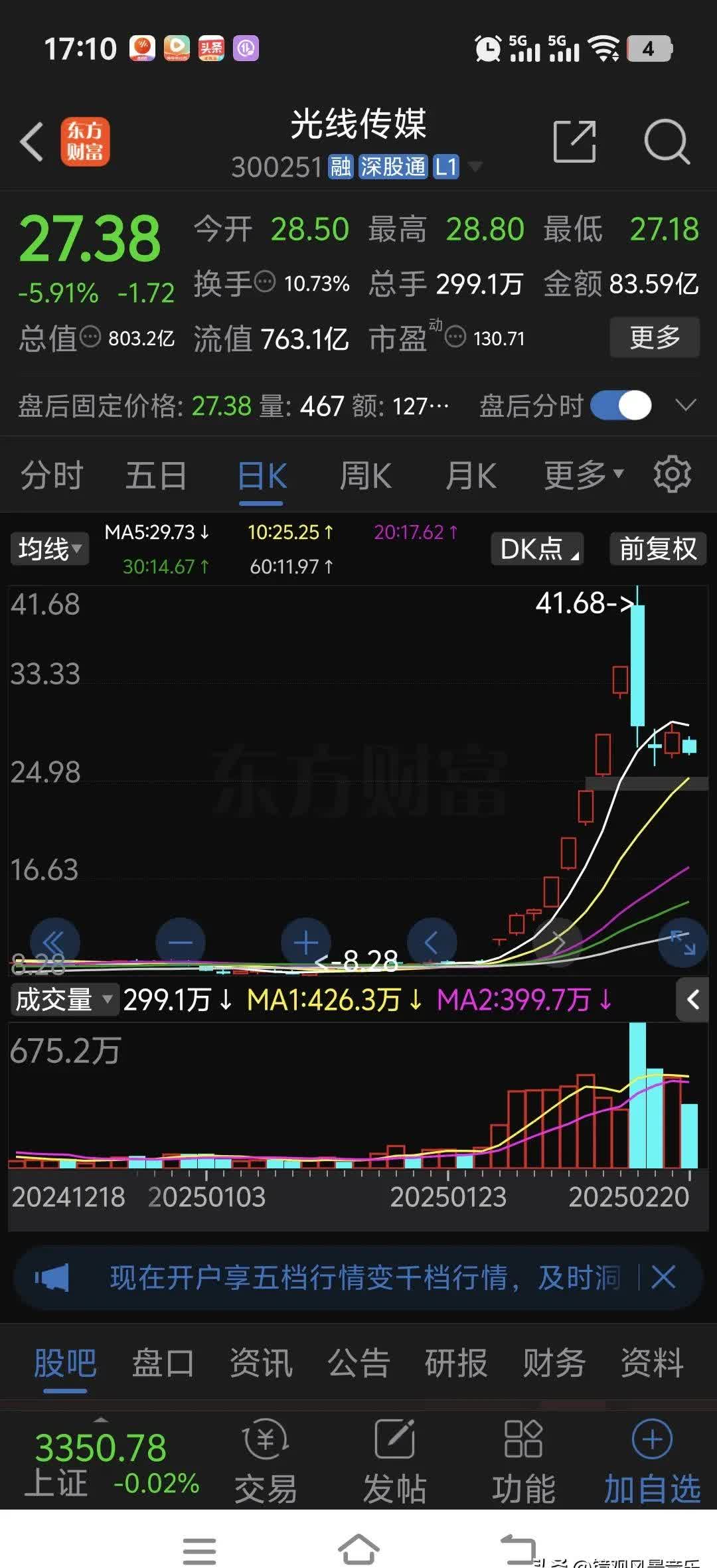Tap 前复权 to change price adjustment mode

657,549
